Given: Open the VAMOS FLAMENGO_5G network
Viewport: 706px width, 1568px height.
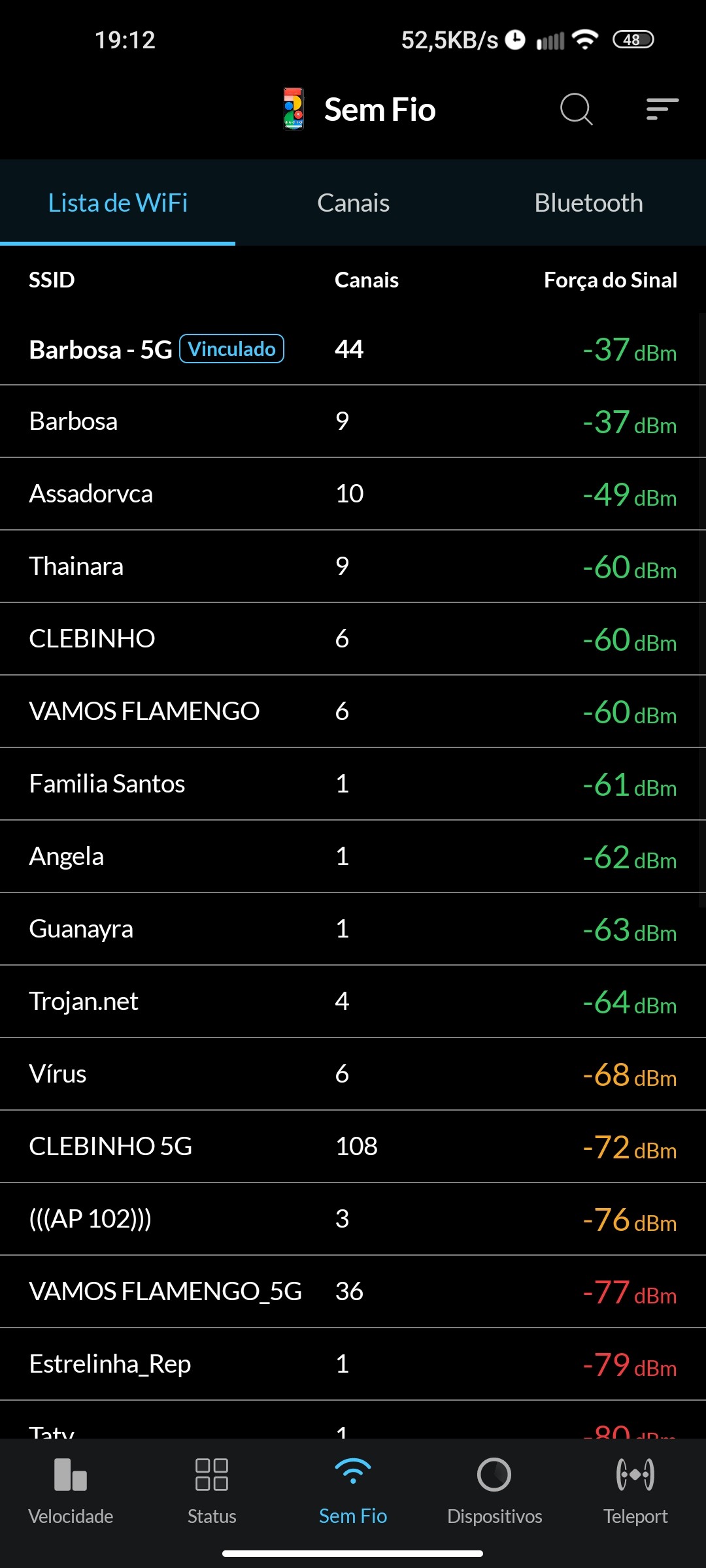Looking at the screenshot, I should pyautogui.click(x=353, y=1292).
